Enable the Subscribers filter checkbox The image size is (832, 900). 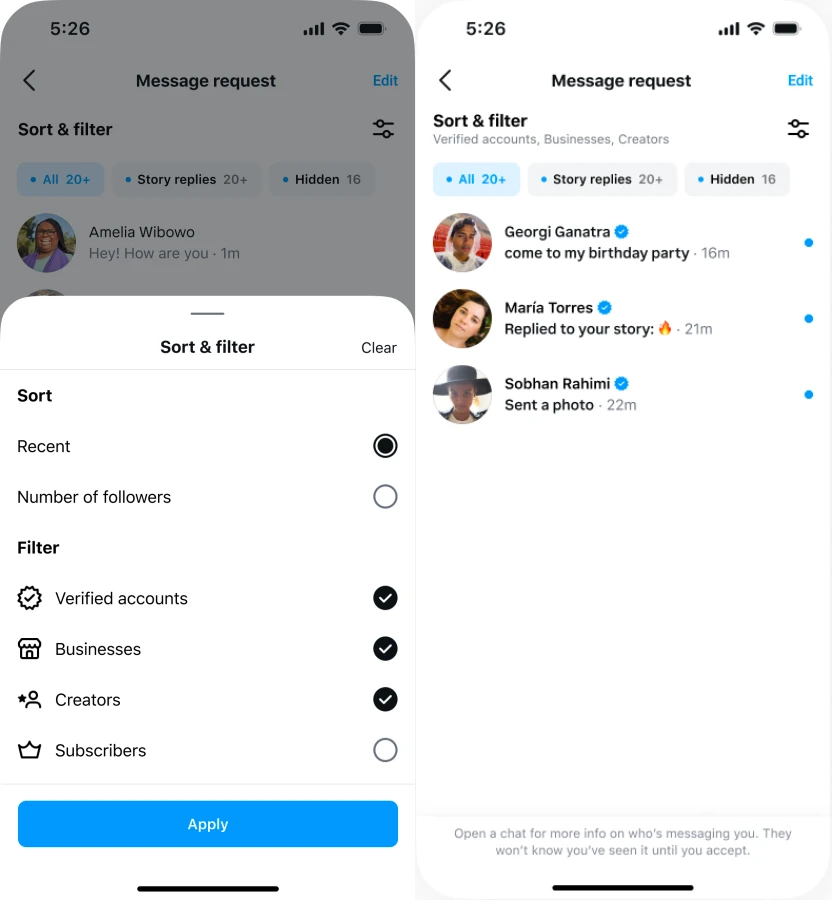point(385,750)
